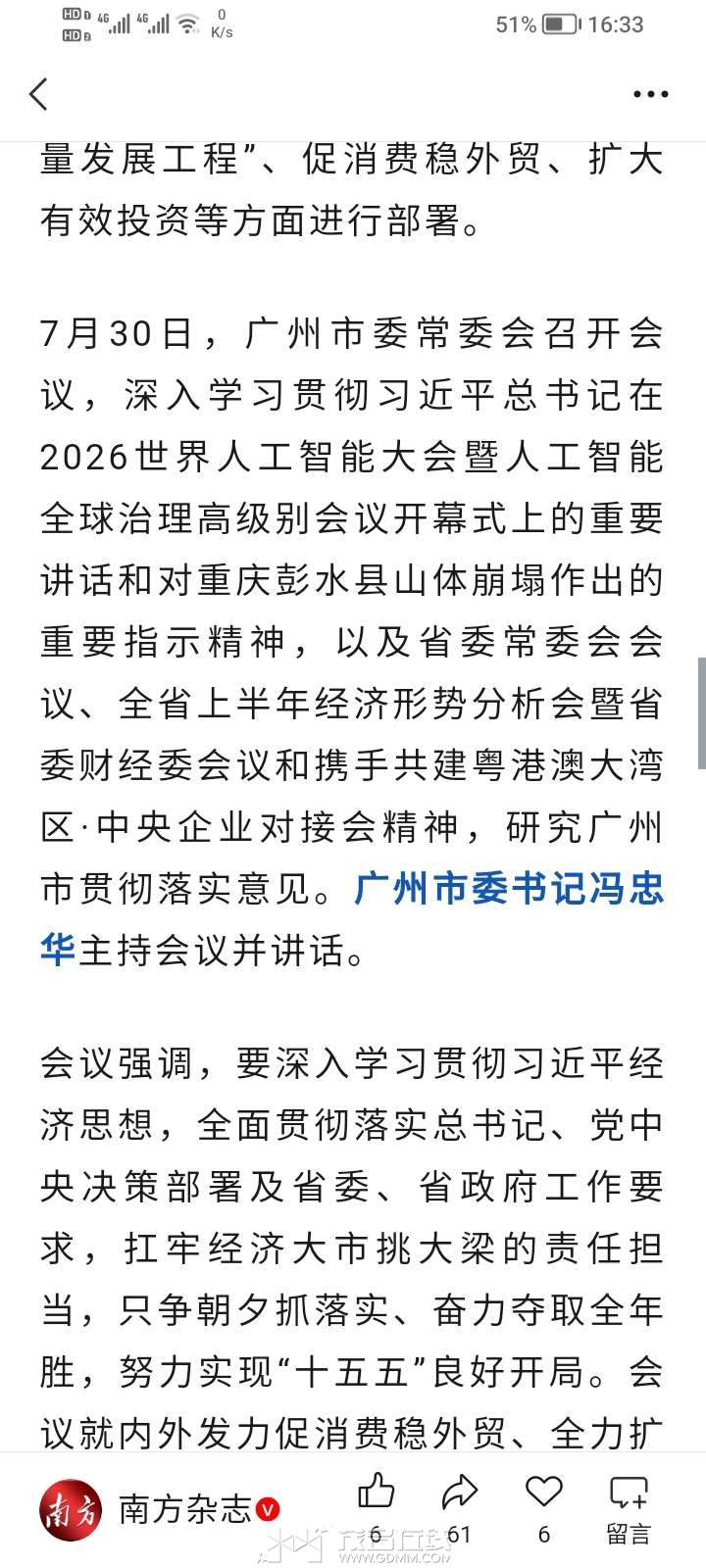Screen dimensions: 706x1568
Task: Go back using the top-left arrow
Action: [38, 94]
